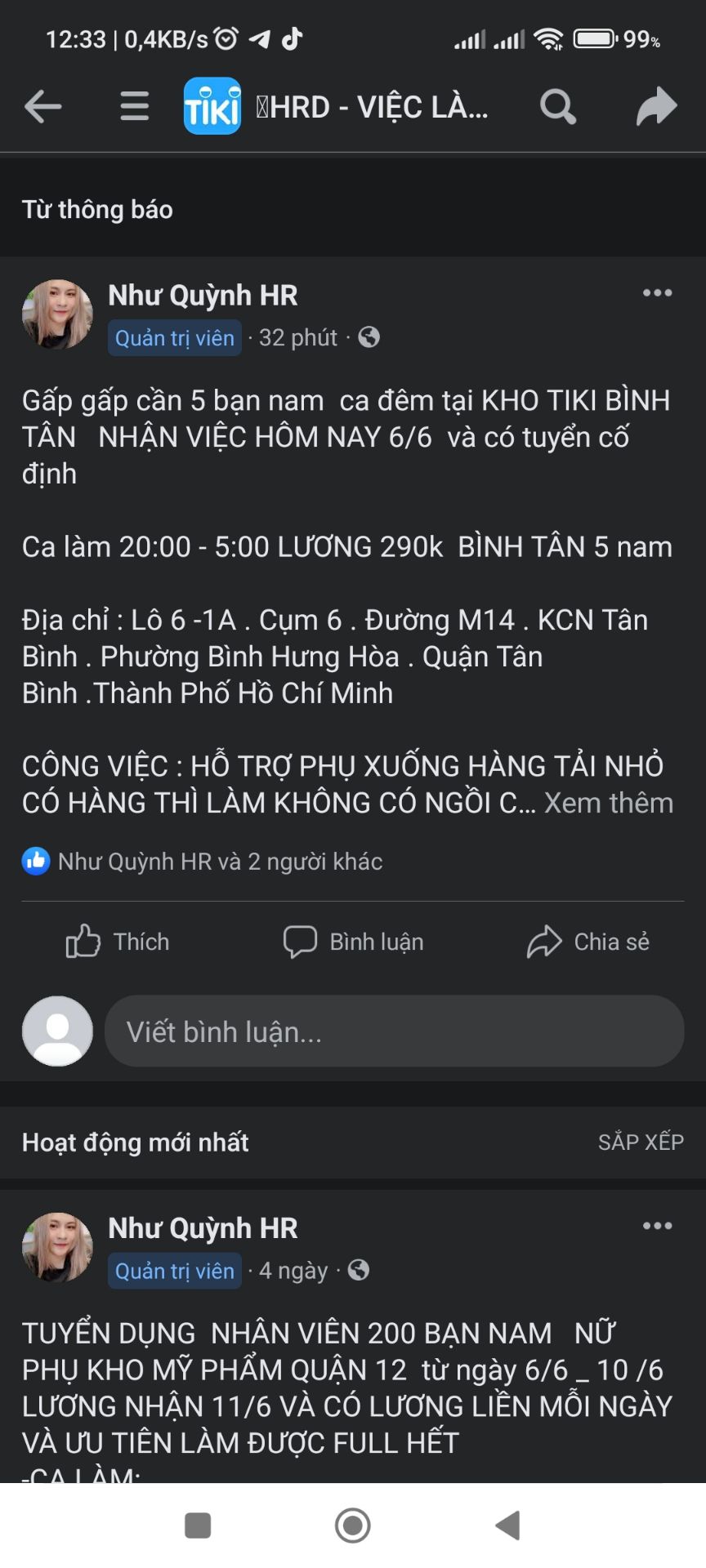Screen dimensions: 706x1568
Task: Open the group hamburger menu
Action: point(134,106)
